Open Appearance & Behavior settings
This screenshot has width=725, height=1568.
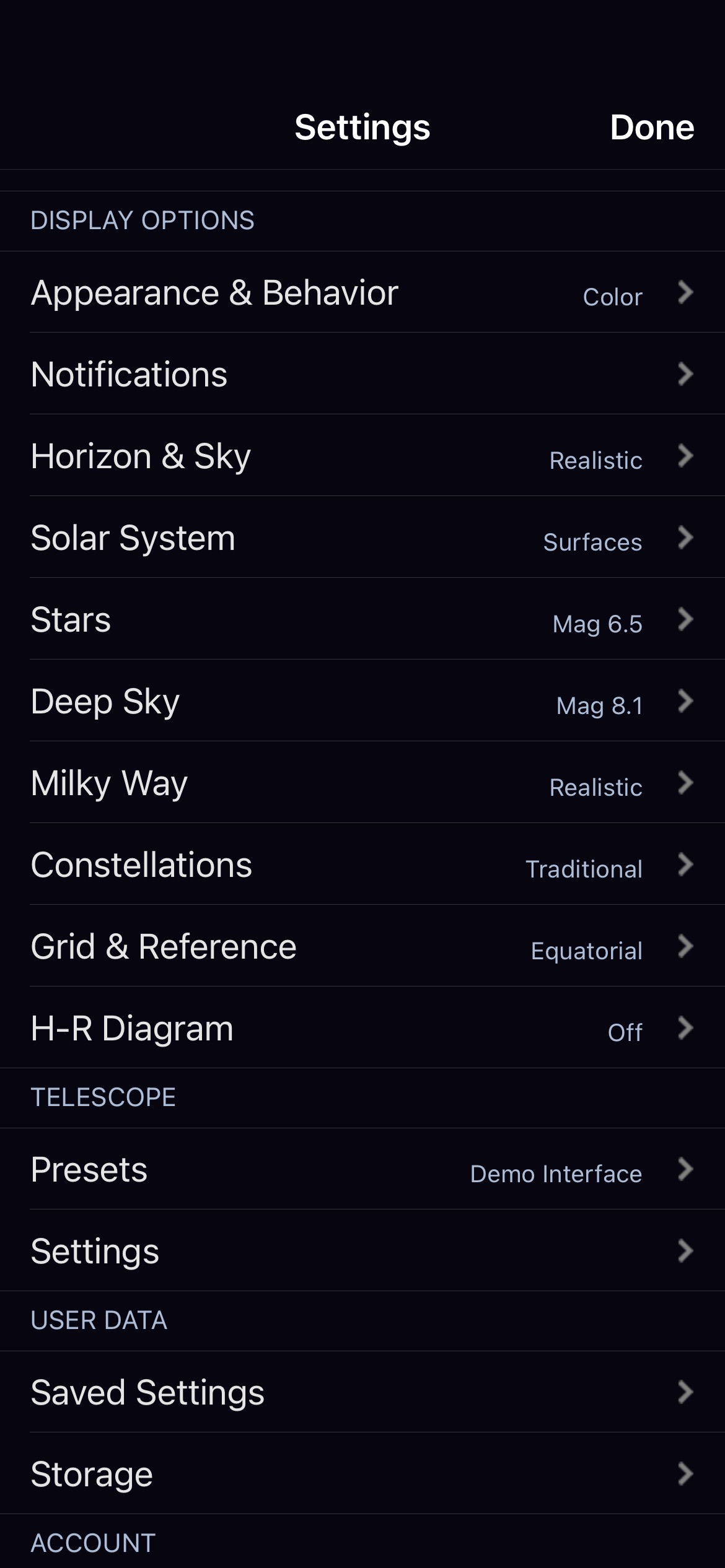[x=362, y=292]
